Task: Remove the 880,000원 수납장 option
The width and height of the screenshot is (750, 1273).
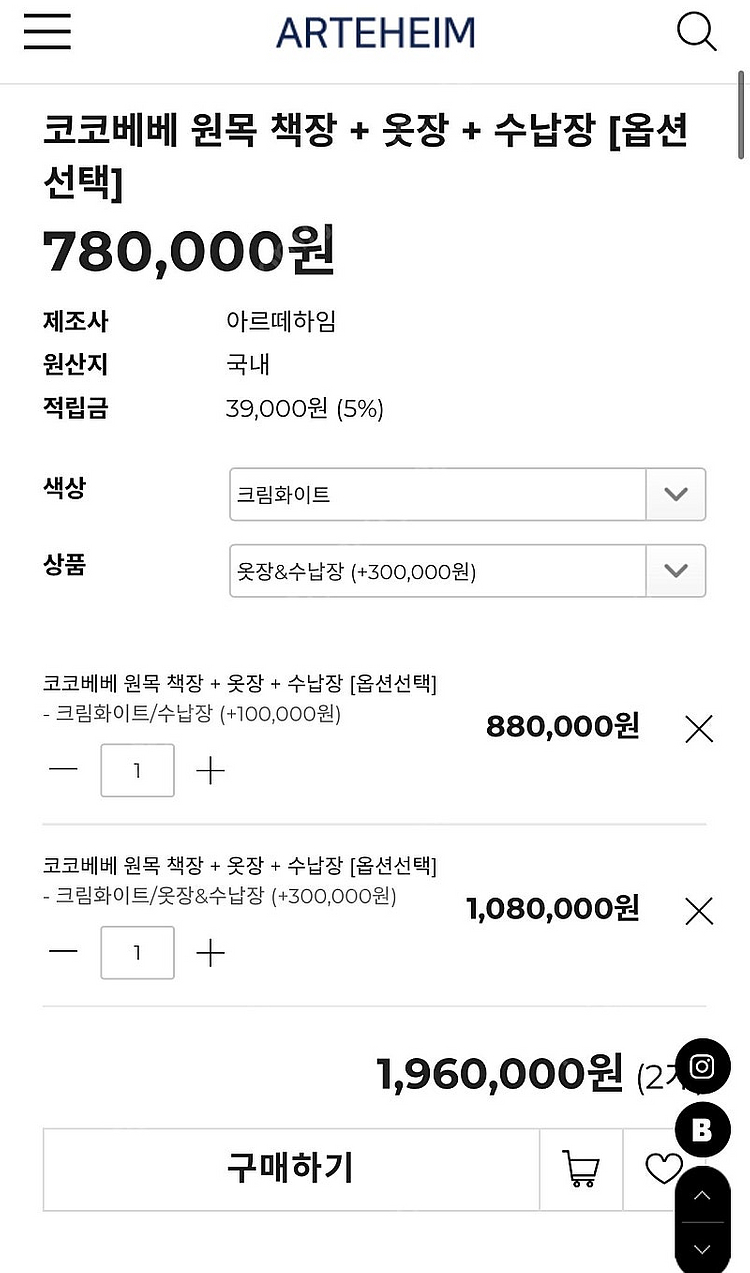Action: (699, 730)
